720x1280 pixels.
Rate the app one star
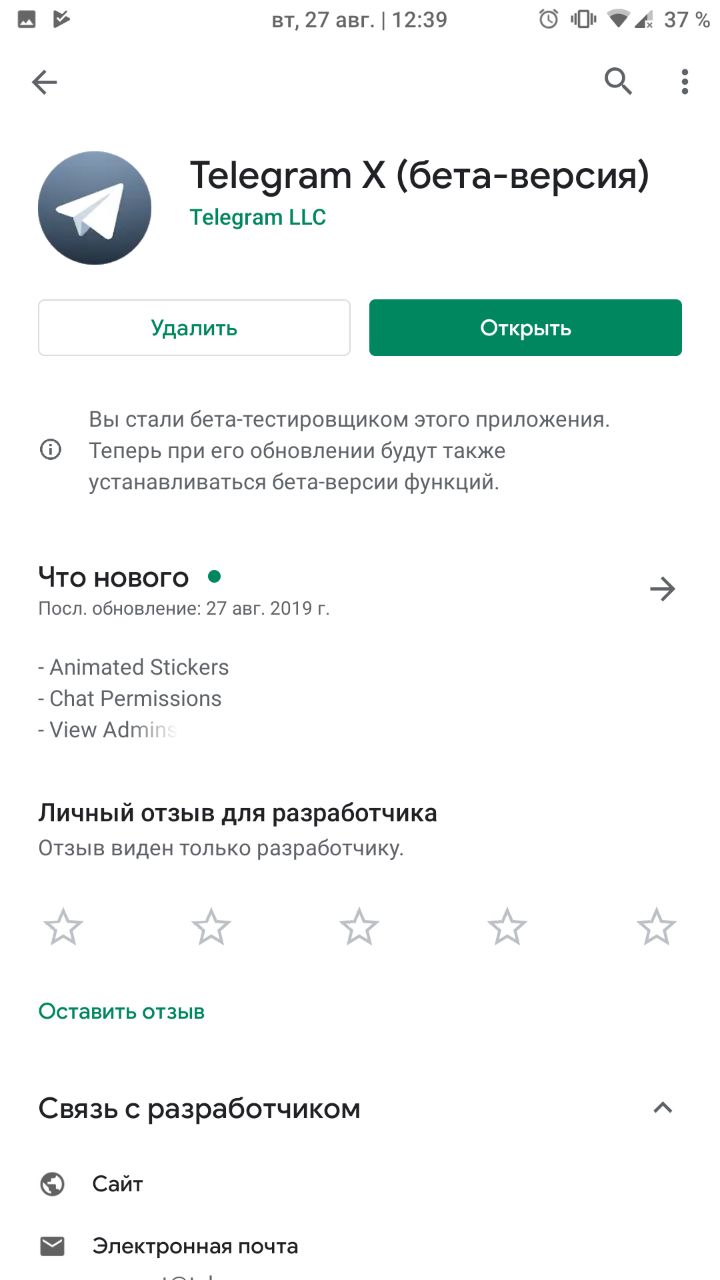pyautogui.click(x=63, y=927)
